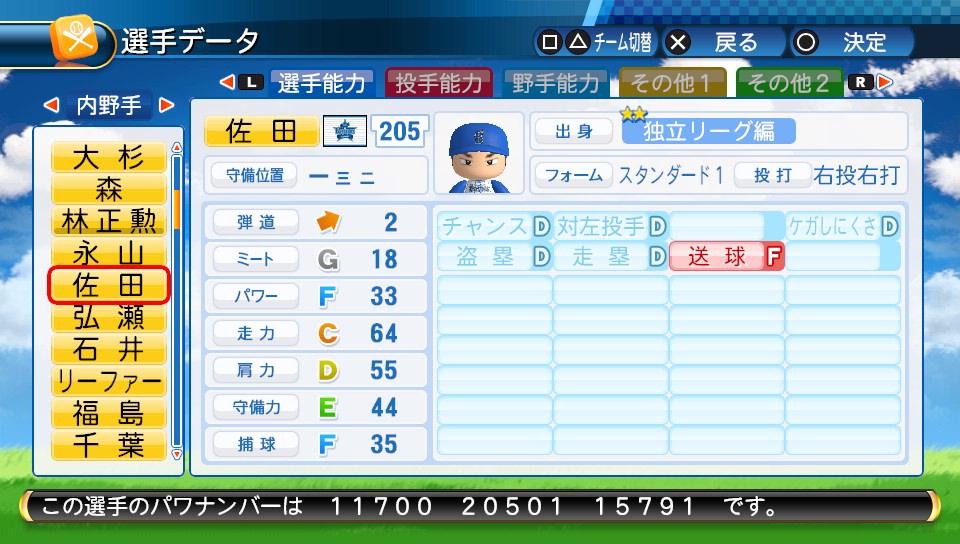
Task: Select player 永山 in the list
Action: click(x=108, y=253)
